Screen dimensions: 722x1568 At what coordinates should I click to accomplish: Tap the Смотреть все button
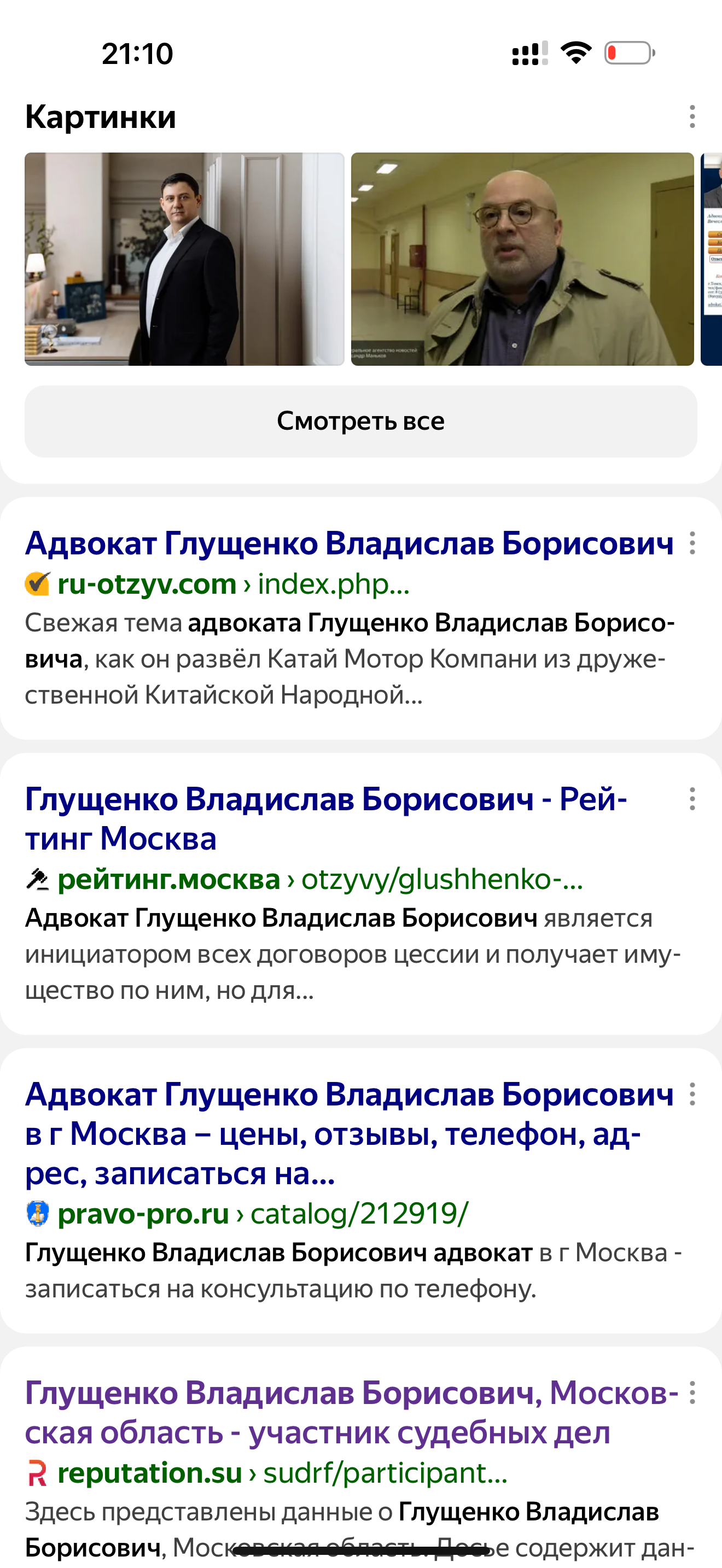(360, 421)
